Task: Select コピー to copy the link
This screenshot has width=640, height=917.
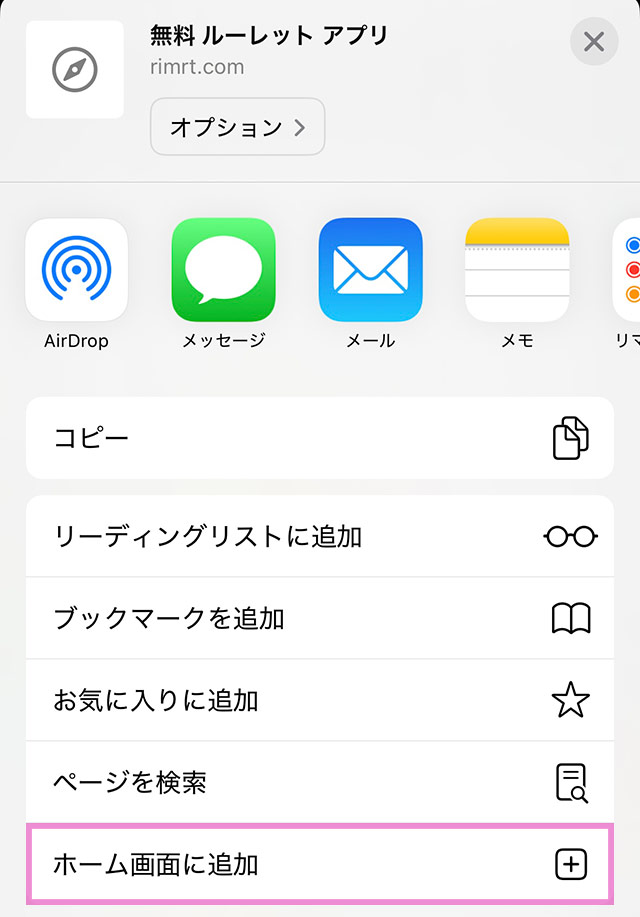Action: (x=320, y=438)
